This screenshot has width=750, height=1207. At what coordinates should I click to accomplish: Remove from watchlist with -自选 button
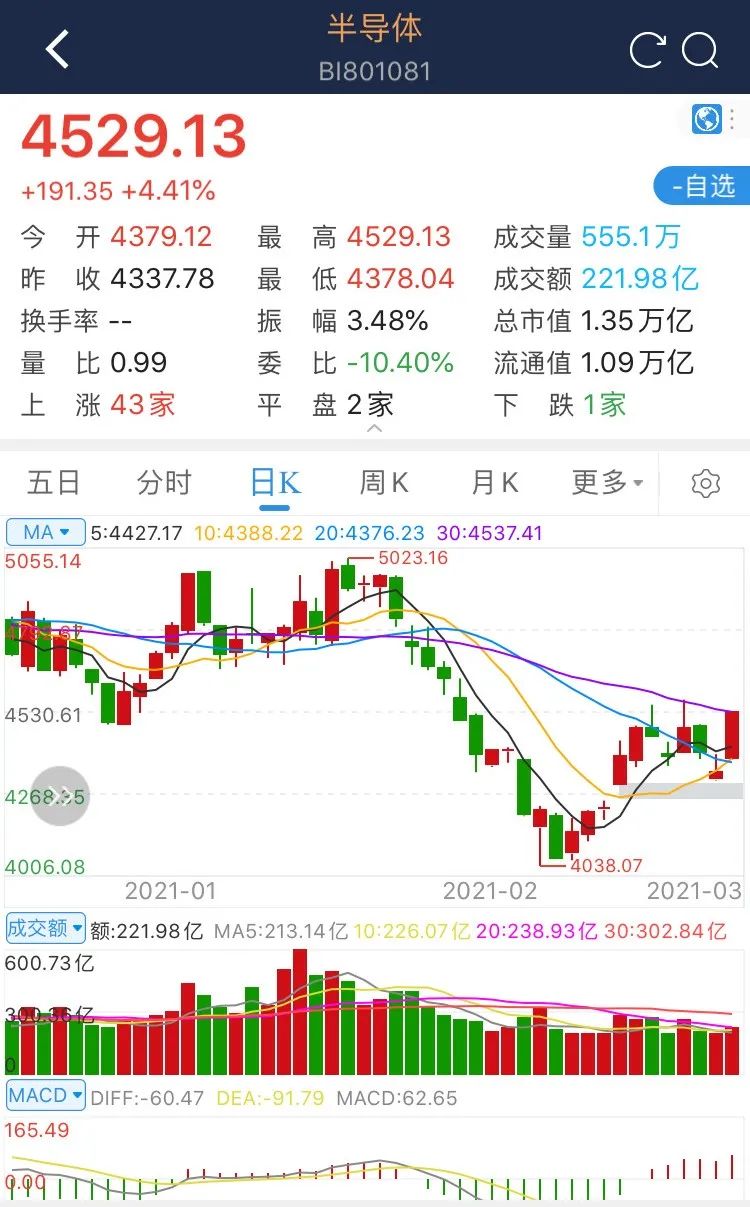pyautogui.click(x=702, y=186)
